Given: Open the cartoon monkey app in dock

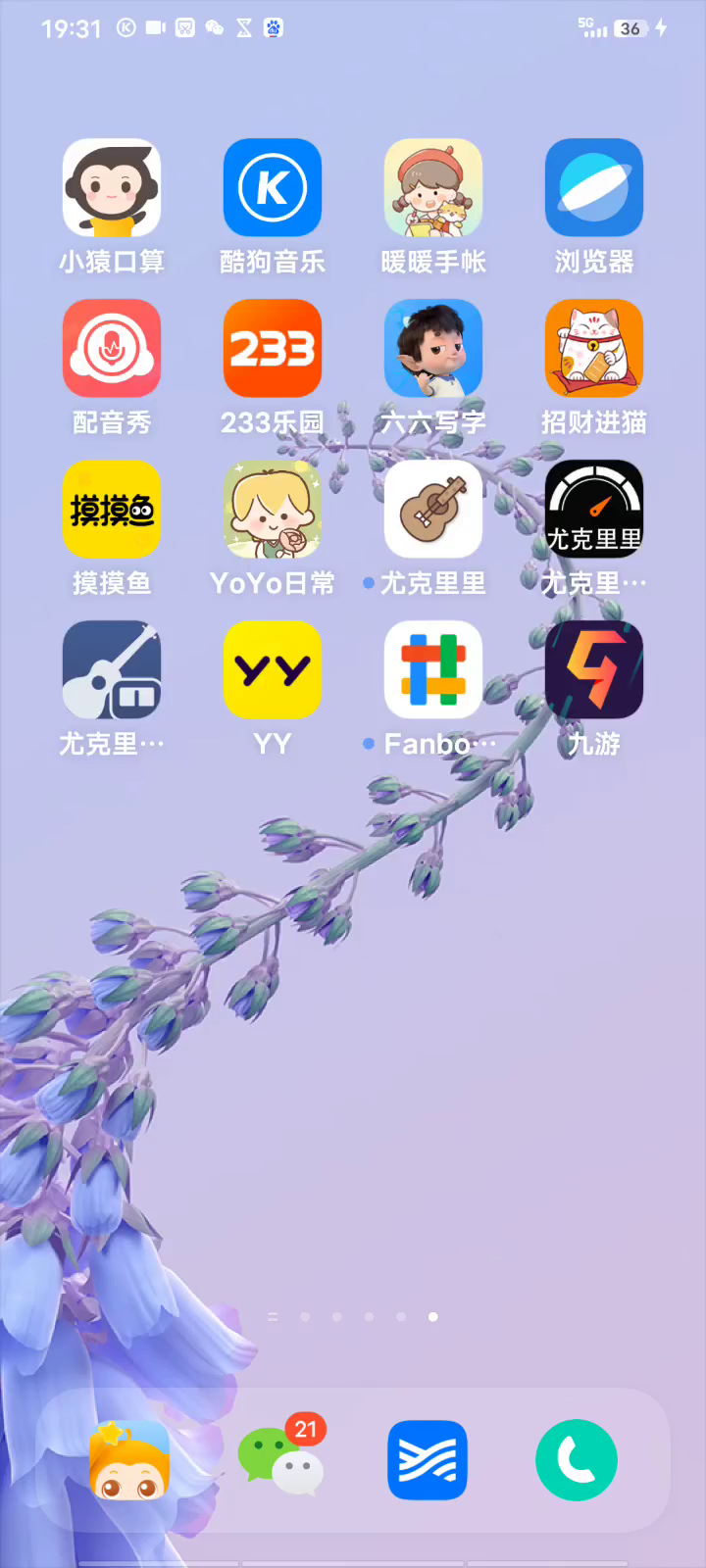Looking at the screenshot, I should (x=129, y=1460).
